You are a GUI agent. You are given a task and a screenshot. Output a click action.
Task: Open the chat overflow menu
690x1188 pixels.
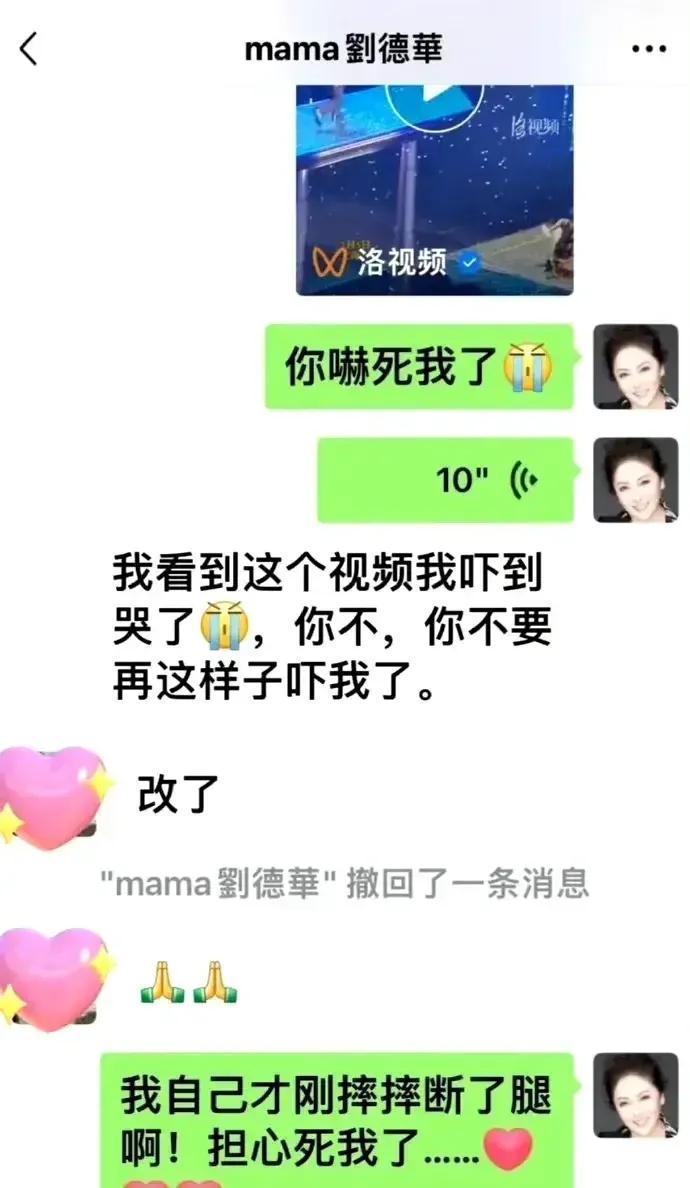point(649,49)
